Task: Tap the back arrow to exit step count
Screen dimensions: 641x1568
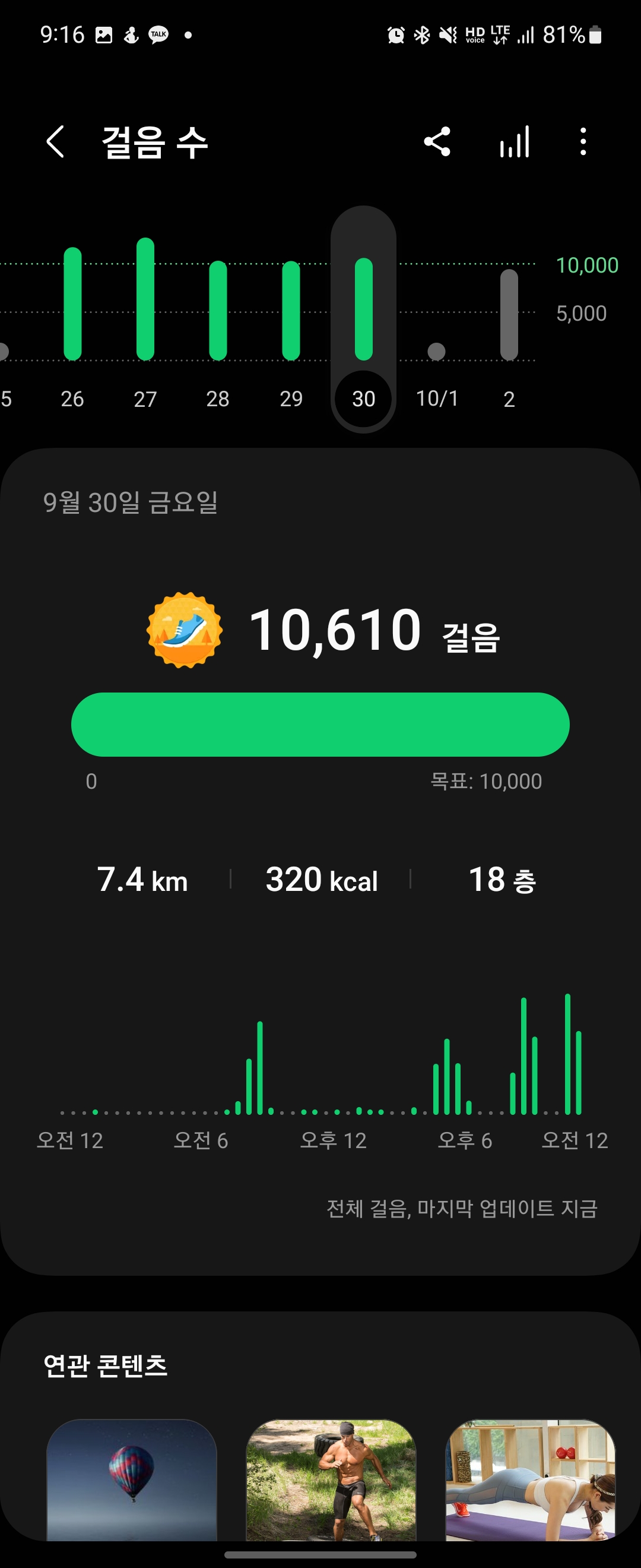Action: click(56, 141)
